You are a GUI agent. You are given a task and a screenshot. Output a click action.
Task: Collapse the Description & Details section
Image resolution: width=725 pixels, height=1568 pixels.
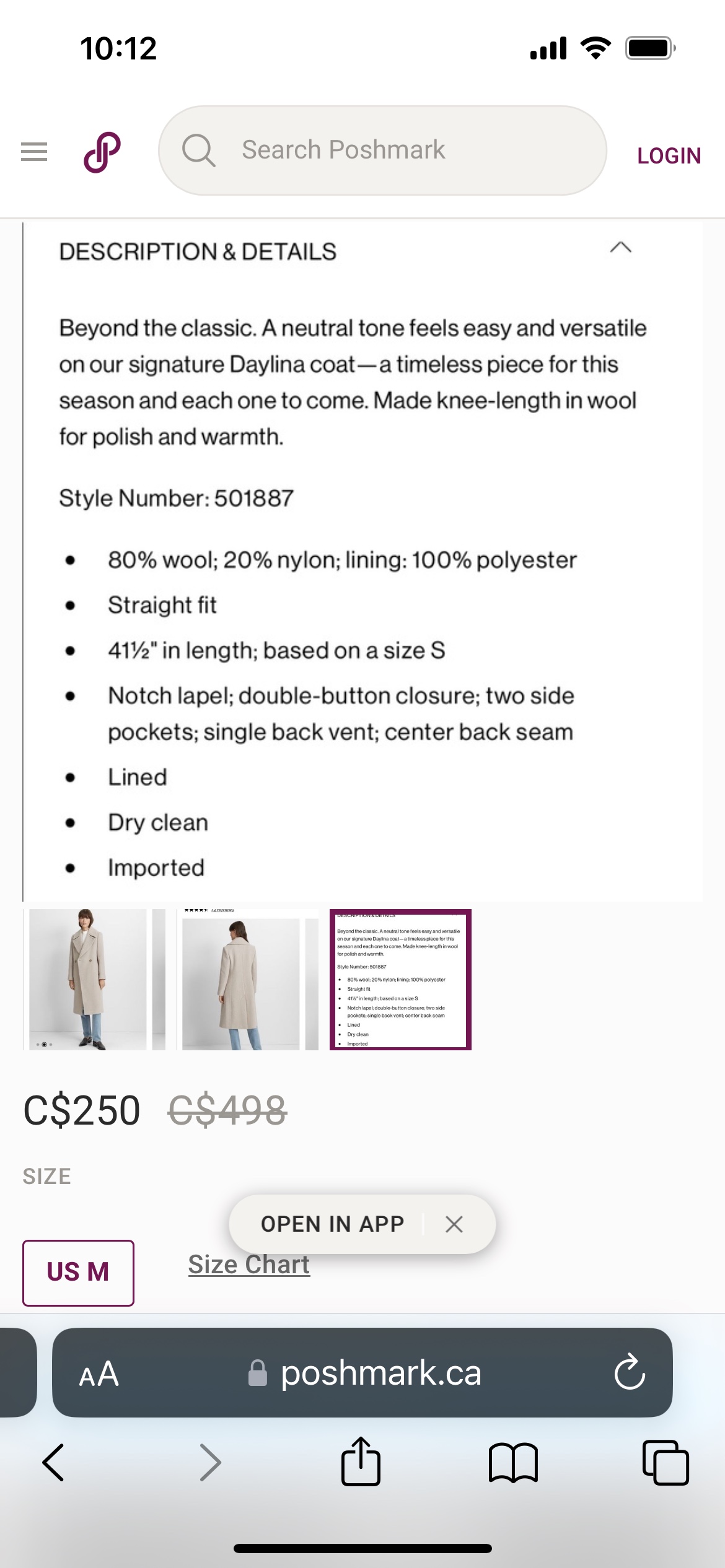tap(622, 248)
